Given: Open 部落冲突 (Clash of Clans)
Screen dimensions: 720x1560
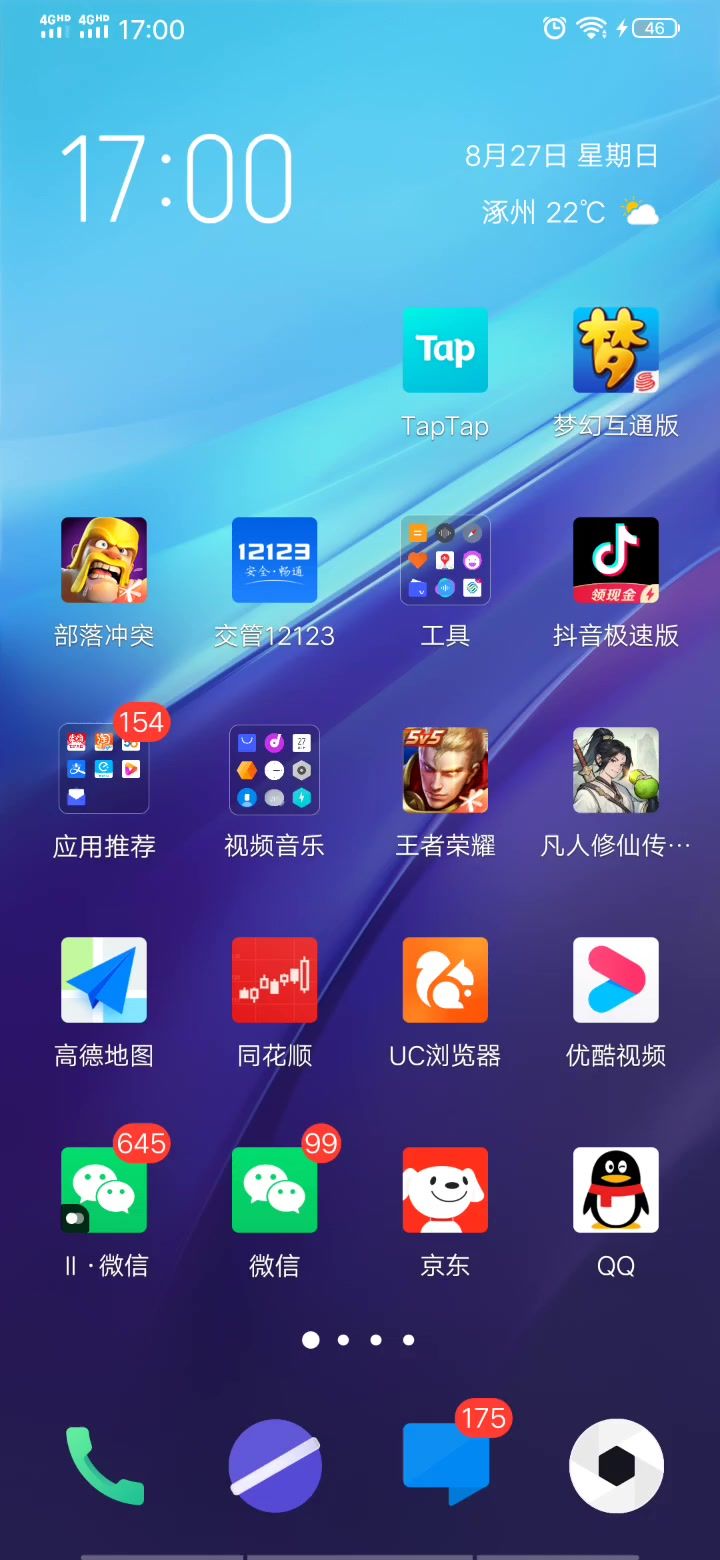Looking at the screenshot, I should 104,560.
